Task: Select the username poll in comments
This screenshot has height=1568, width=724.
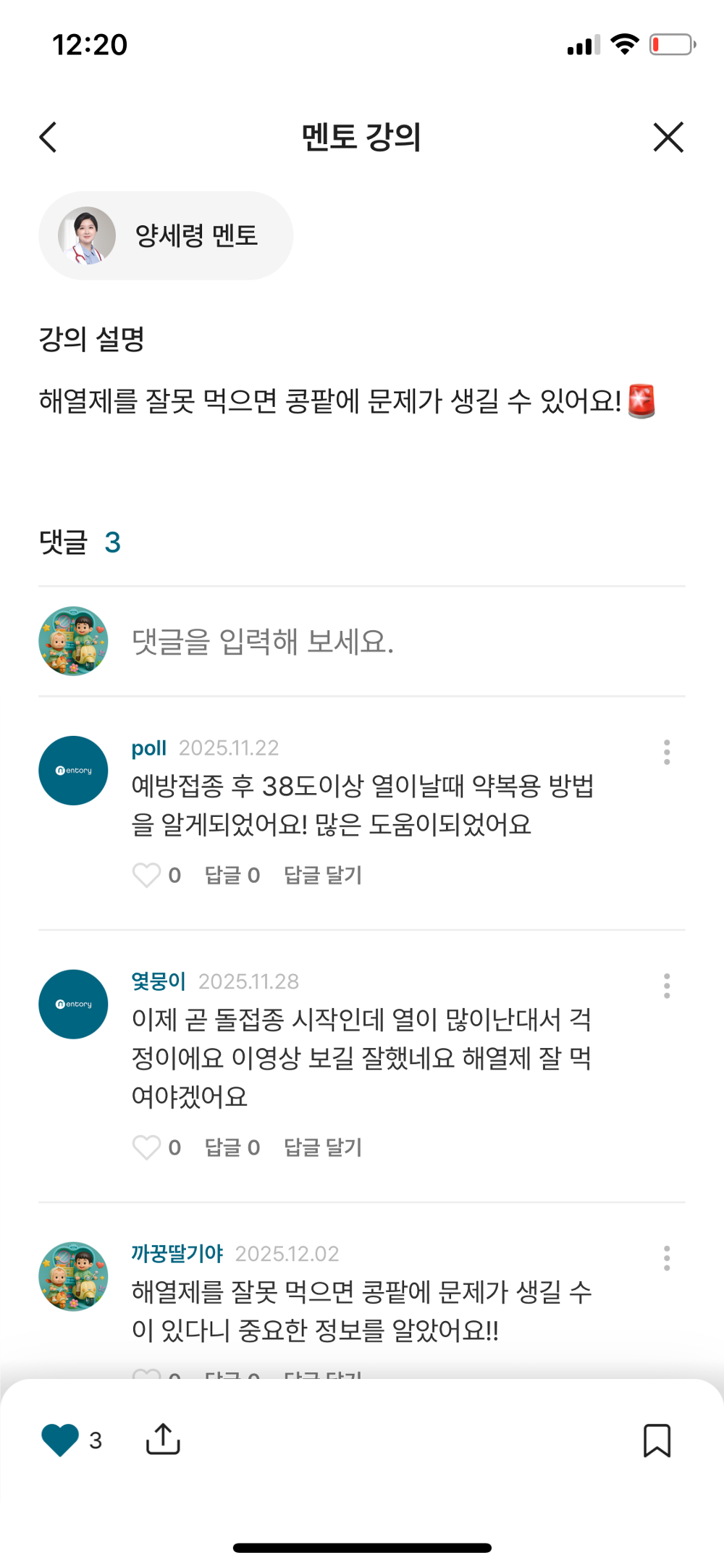Action: pos(149,747)
